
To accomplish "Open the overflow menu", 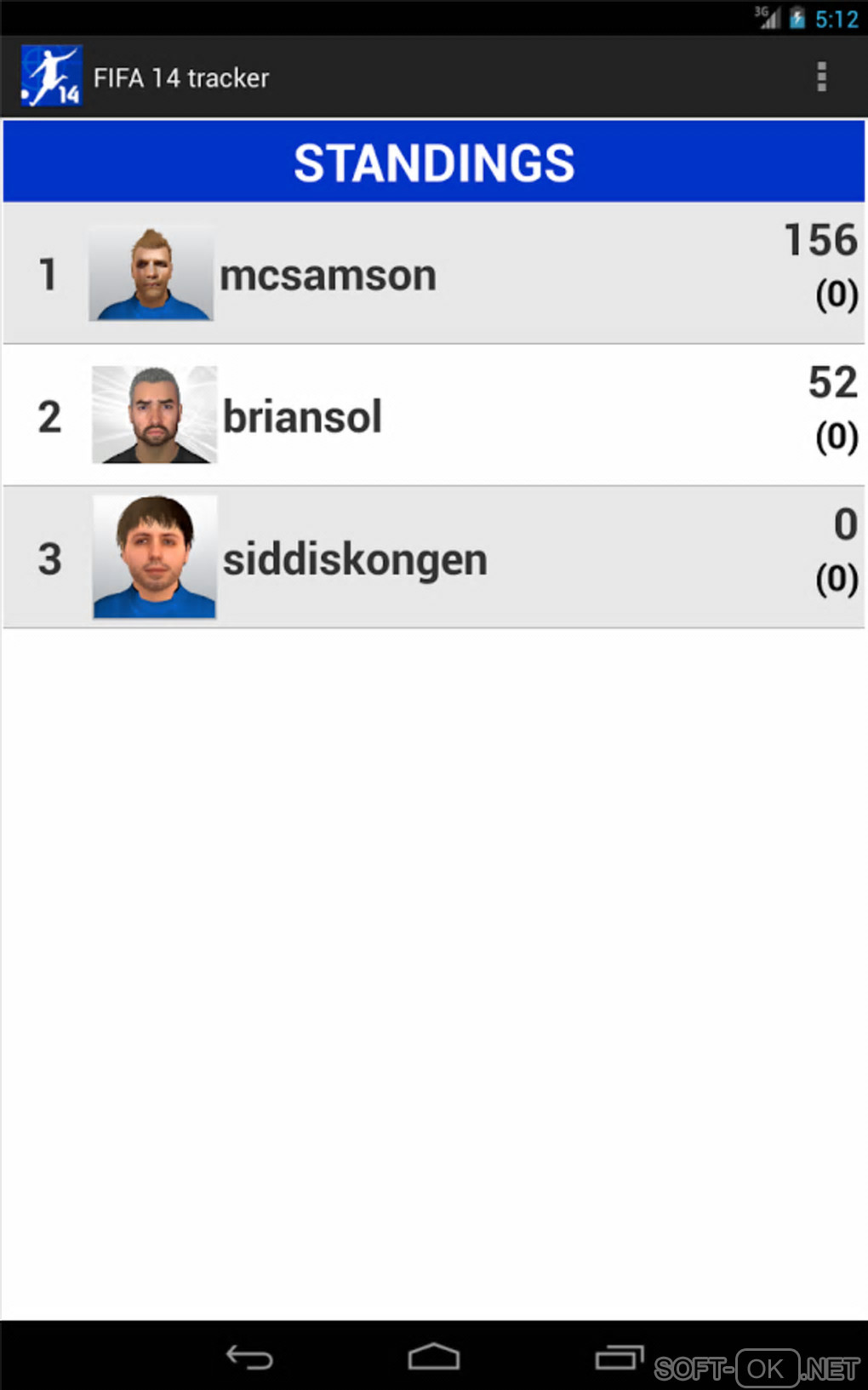I will (821, 77).
